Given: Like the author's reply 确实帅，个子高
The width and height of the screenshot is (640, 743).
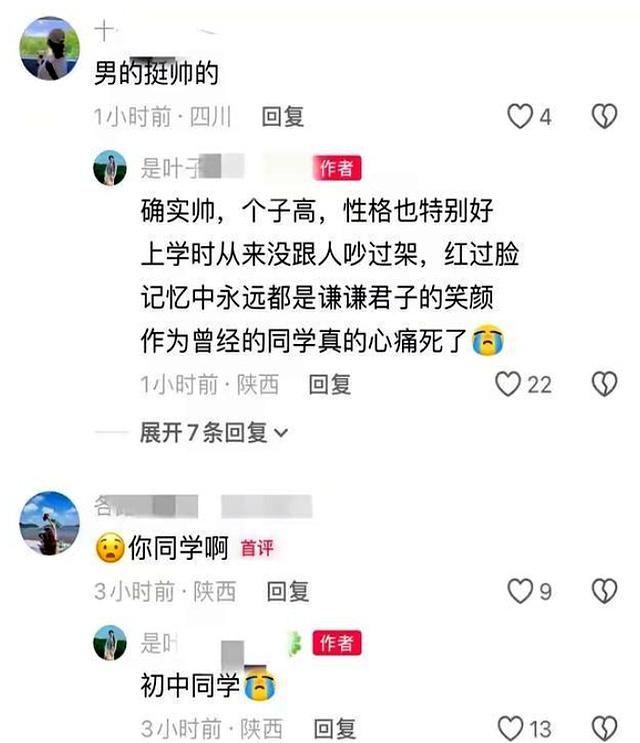Looking at the screenshot, I should [510, 384].
